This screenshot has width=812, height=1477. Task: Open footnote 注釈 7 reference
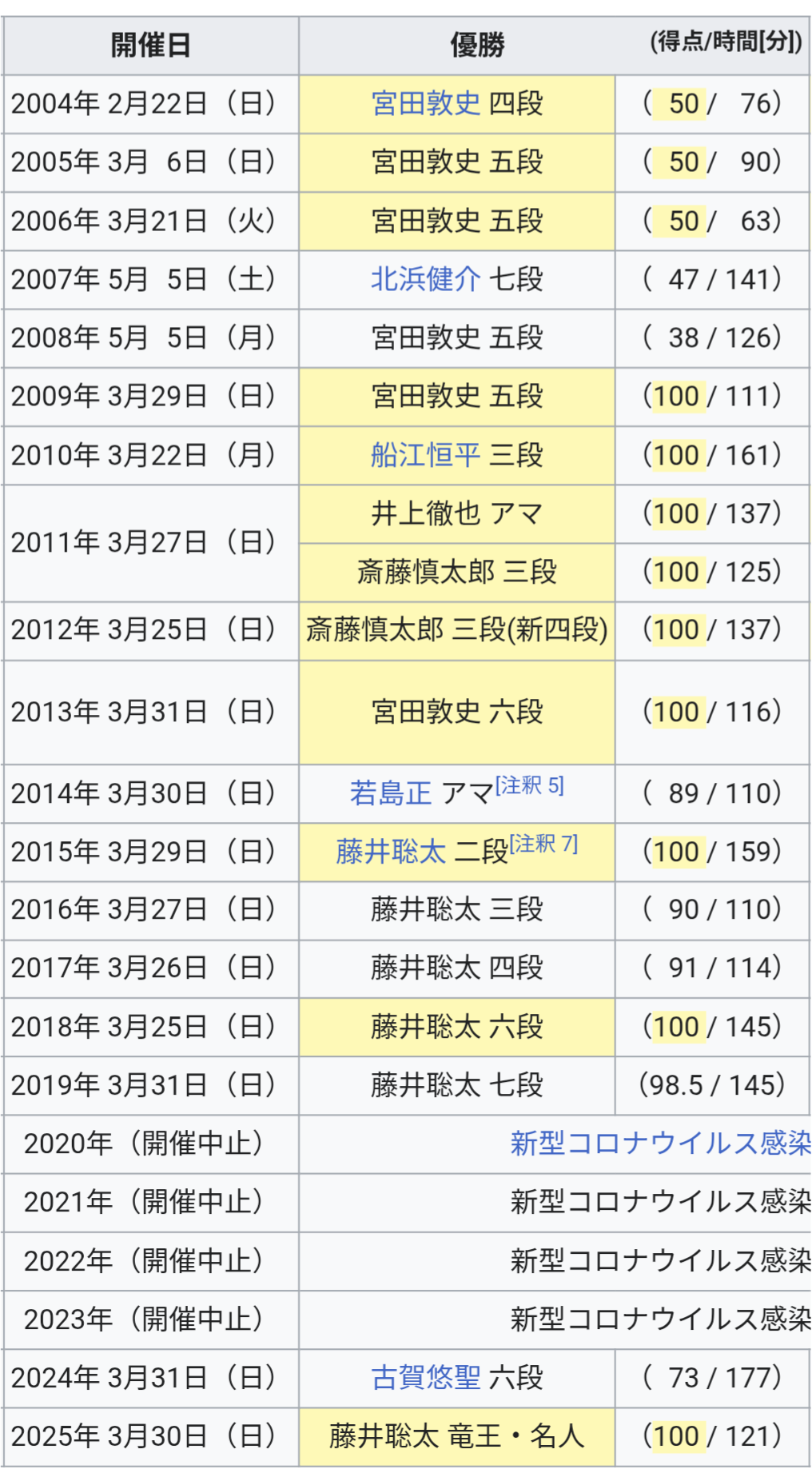coord(543,844)
